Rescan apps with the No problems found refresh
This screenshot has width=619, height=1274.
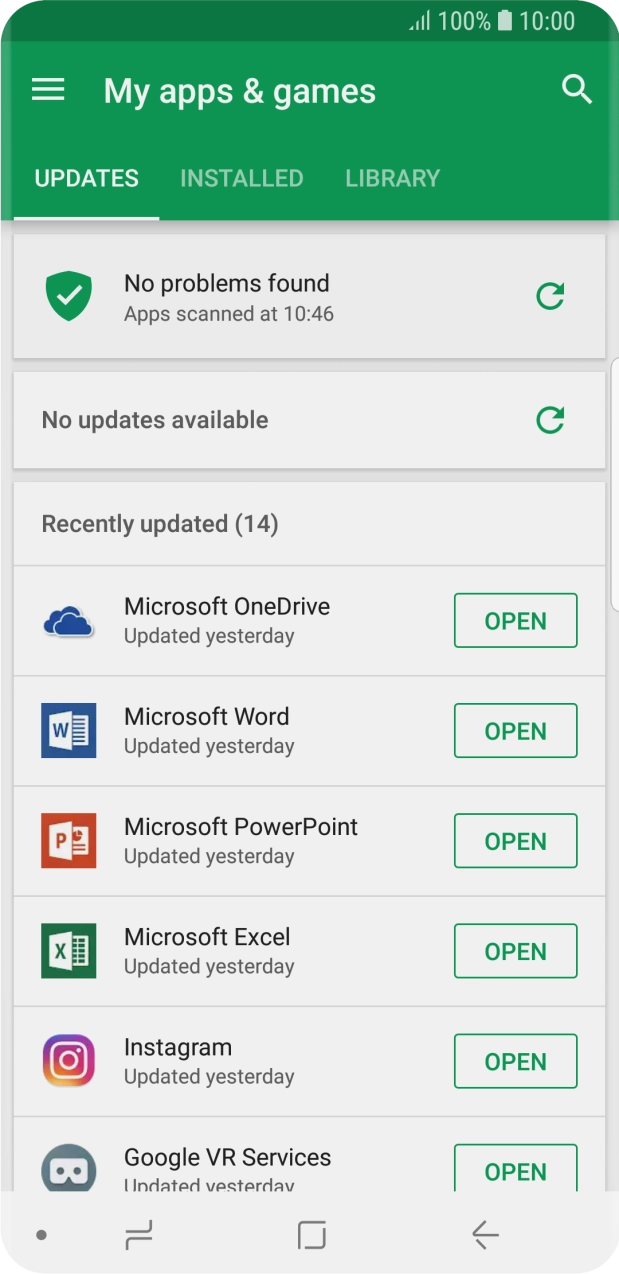(x=550, y=296)
